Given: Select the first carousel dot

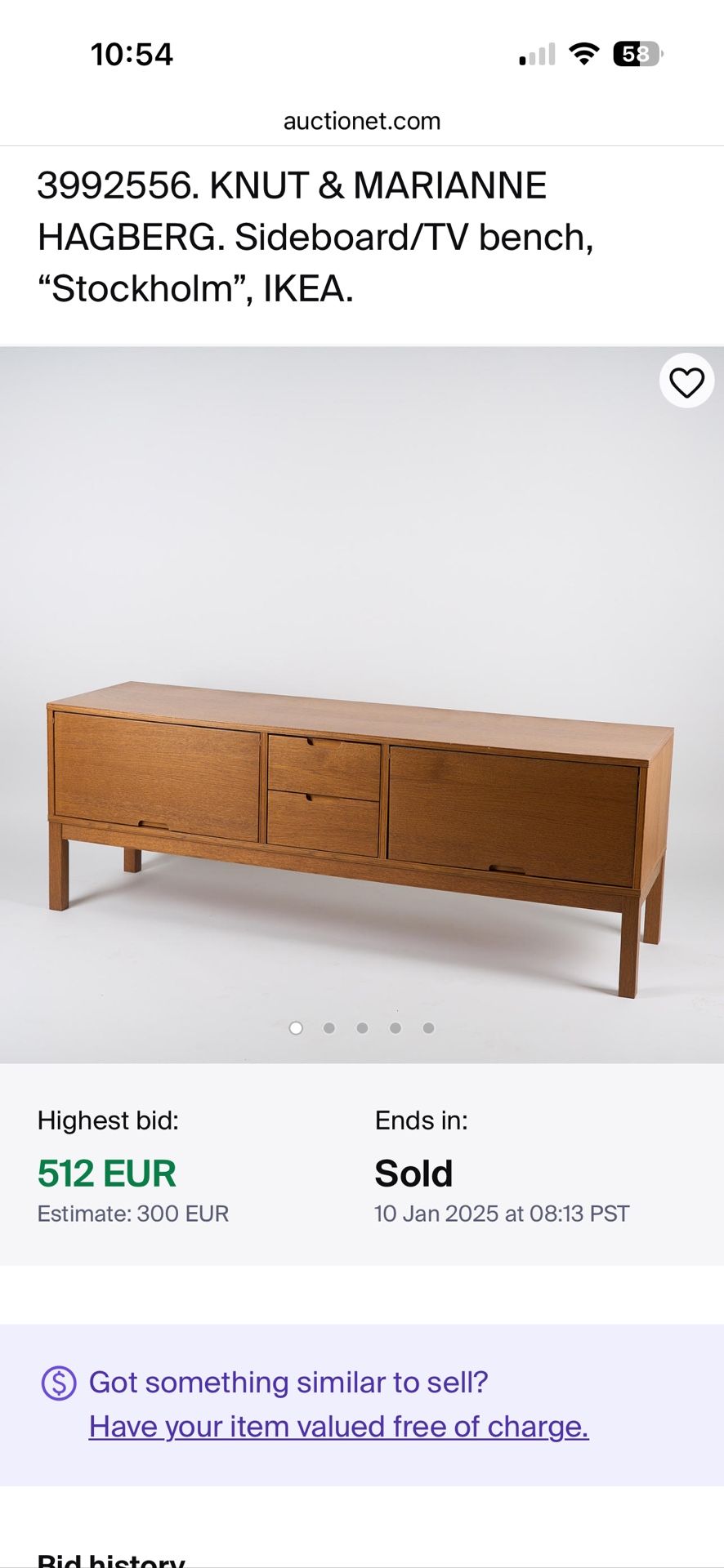Looking at the screenshot, I should pos(297,1028).
